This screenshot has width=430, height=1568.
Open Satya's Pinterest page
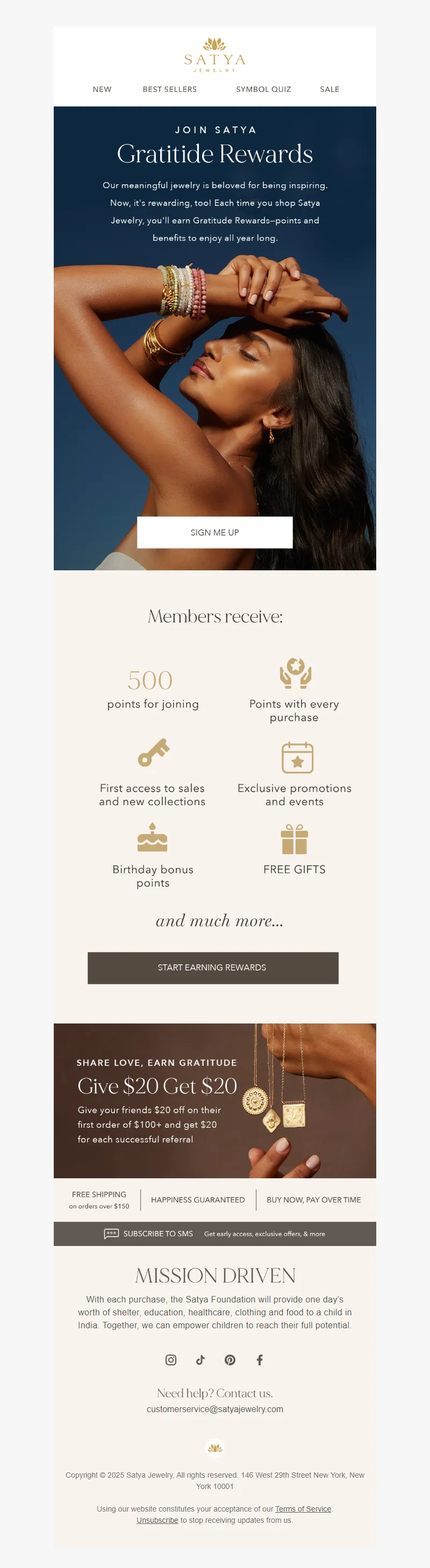tap(230, 1359)
